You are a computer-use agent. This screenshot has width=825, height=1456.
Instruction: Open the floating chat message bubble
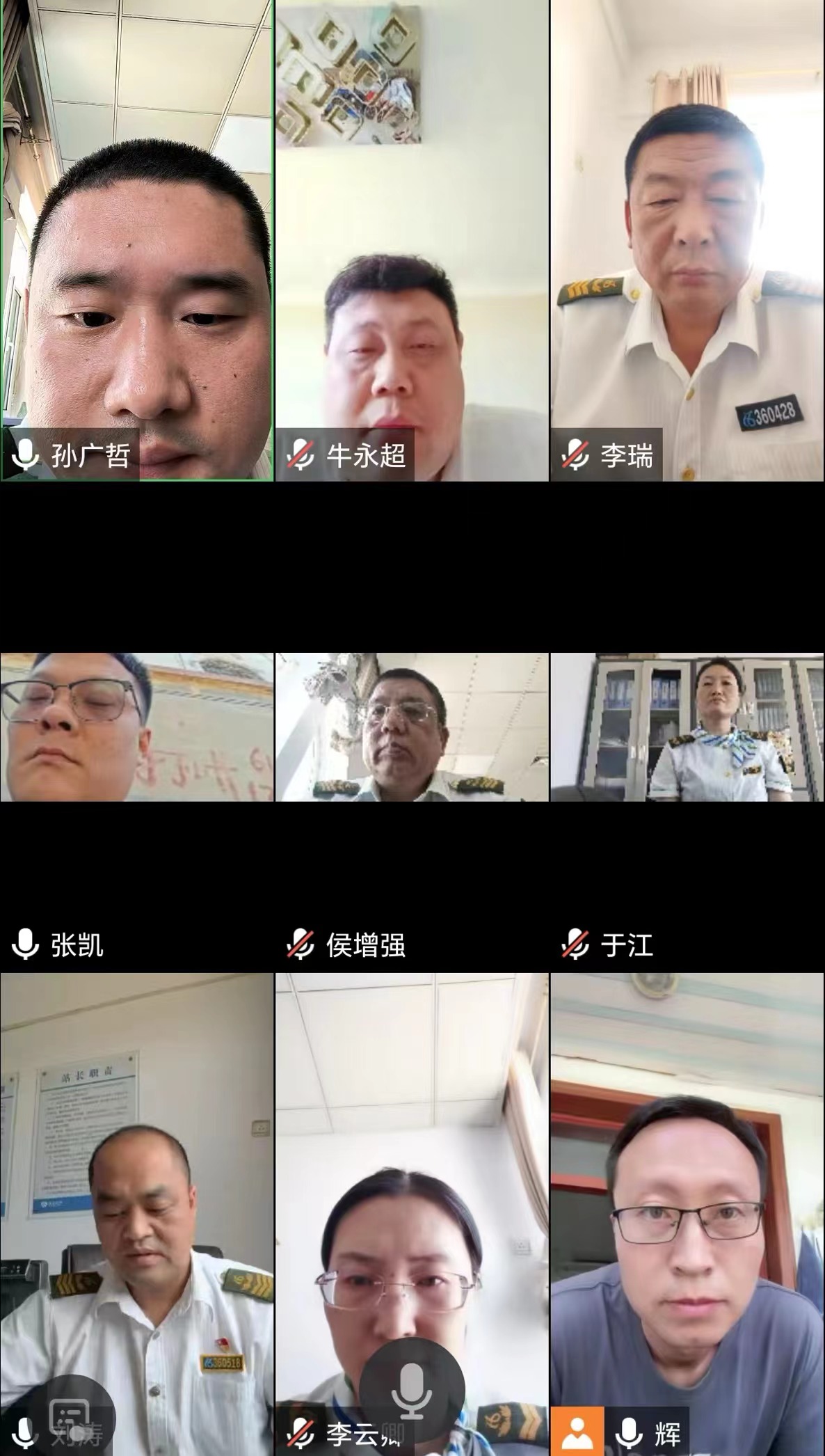pyautogui.click(x=70, y=1416)
